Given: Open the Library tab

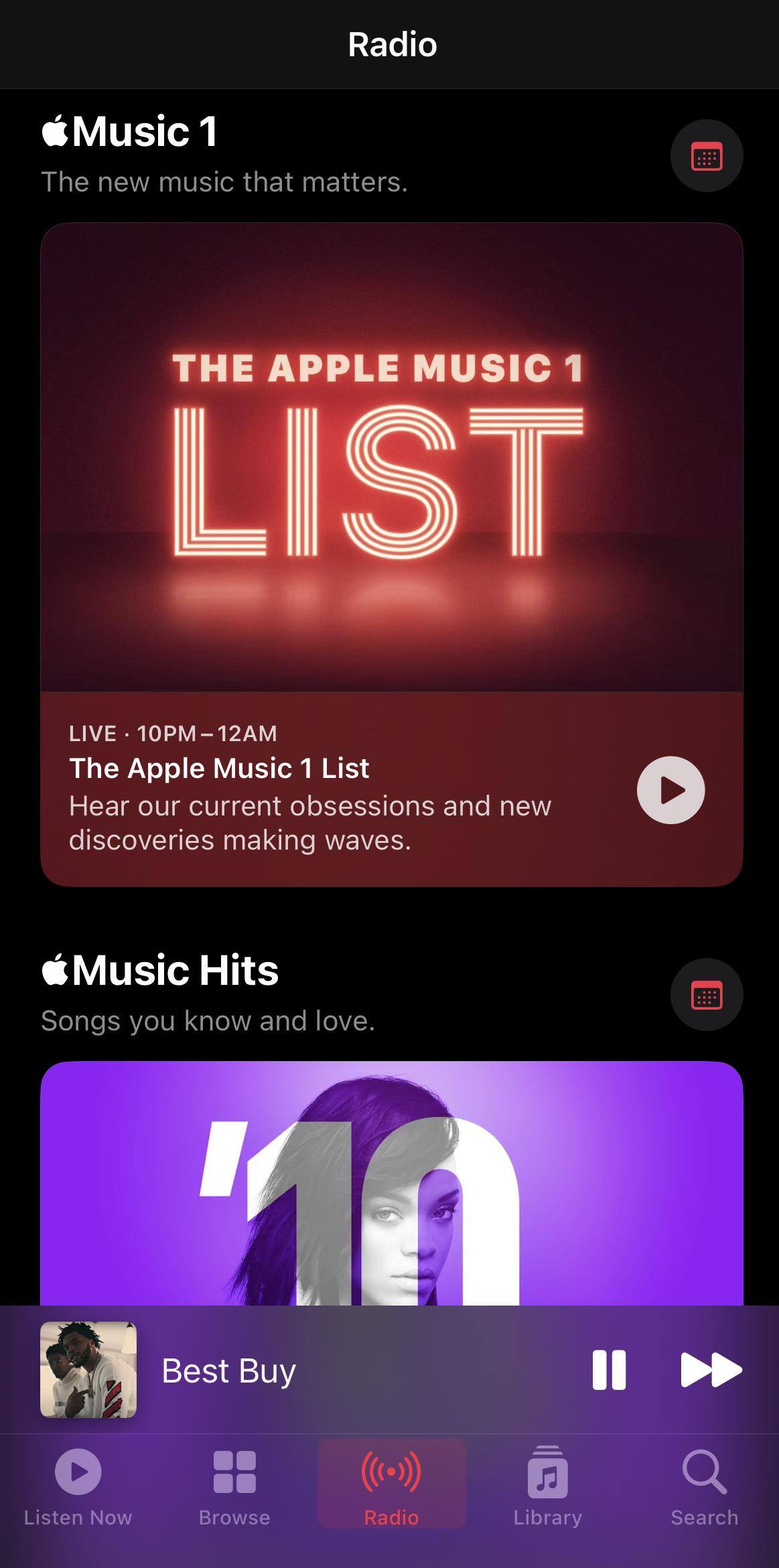Looking at the screenshot, I should coord(547,1484).
